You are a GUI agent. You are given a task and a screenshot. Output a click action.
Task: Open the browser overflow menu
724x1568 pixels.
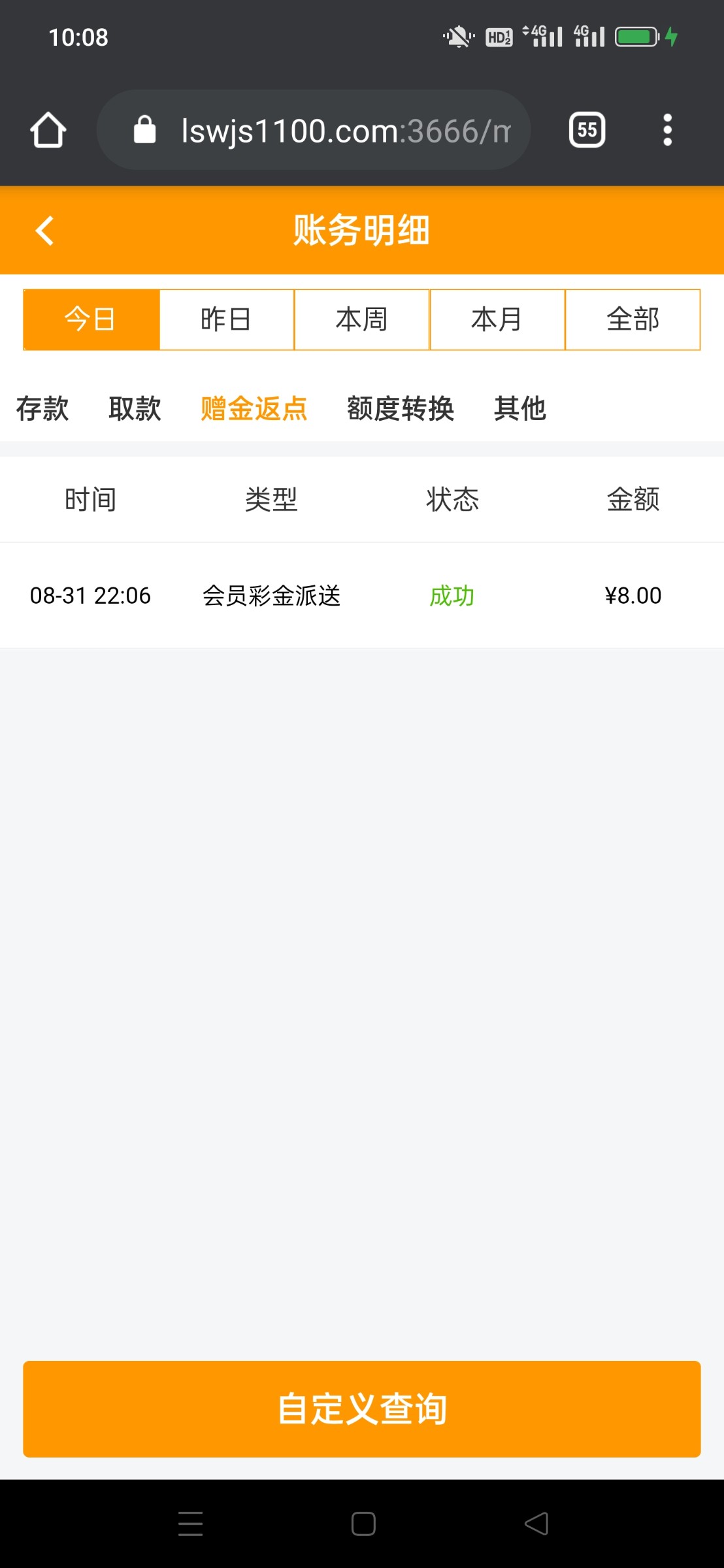point(667,130)
